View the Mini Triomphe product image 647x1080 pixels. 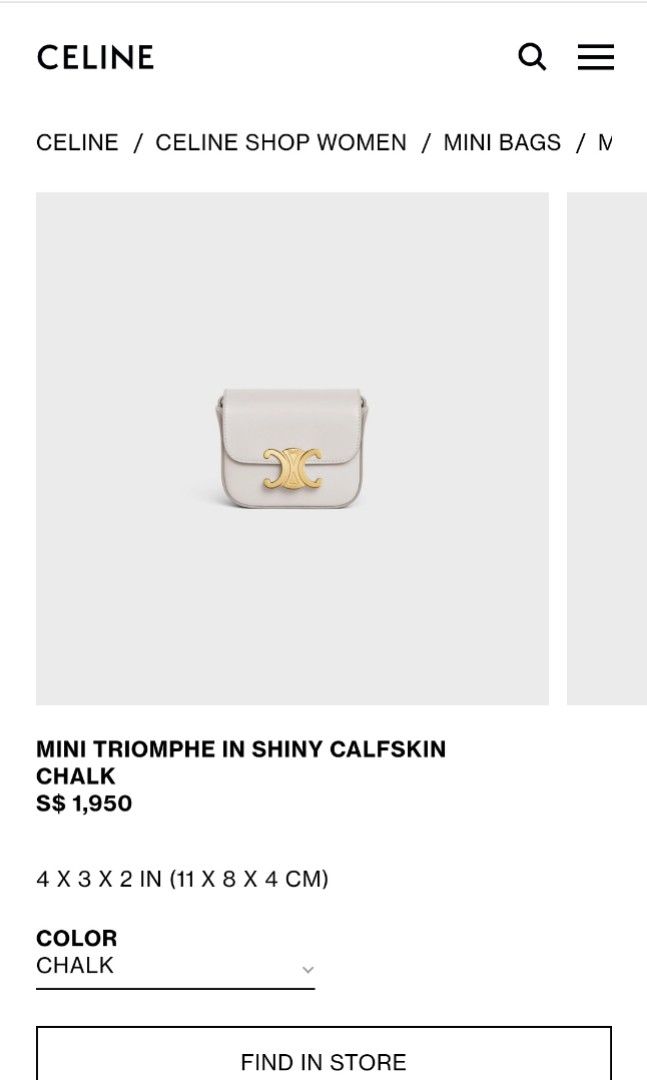292,448
